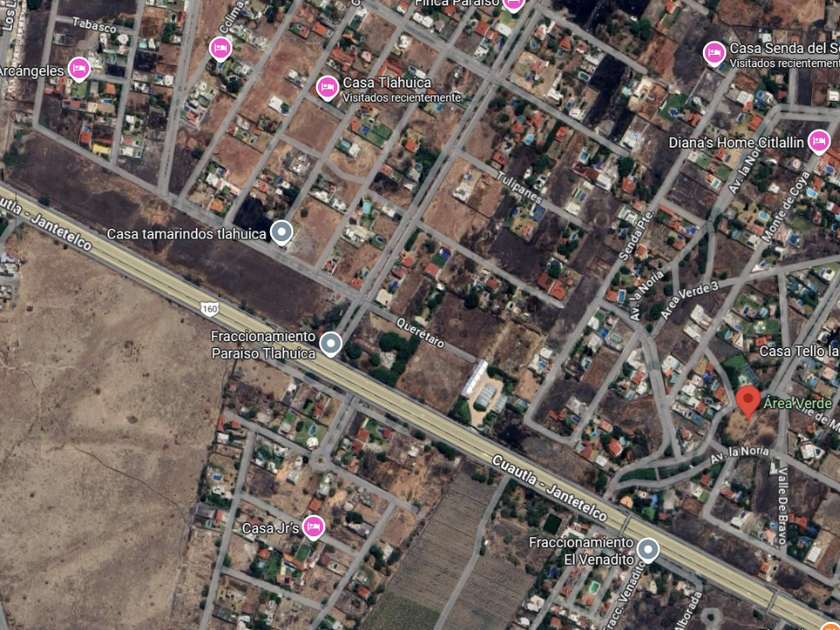Open the Fraccionamiento Paraiso Tlahuica marker
The image size is (840, 630).
331,344
